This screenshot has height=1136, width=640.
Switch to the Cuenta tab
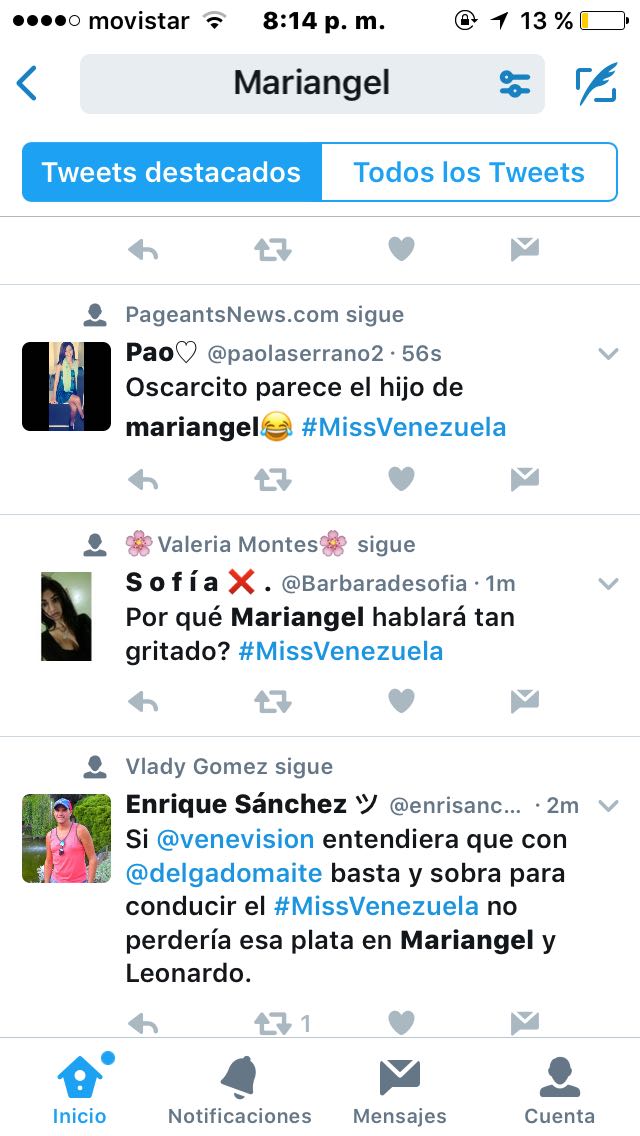click(559, 1090)
